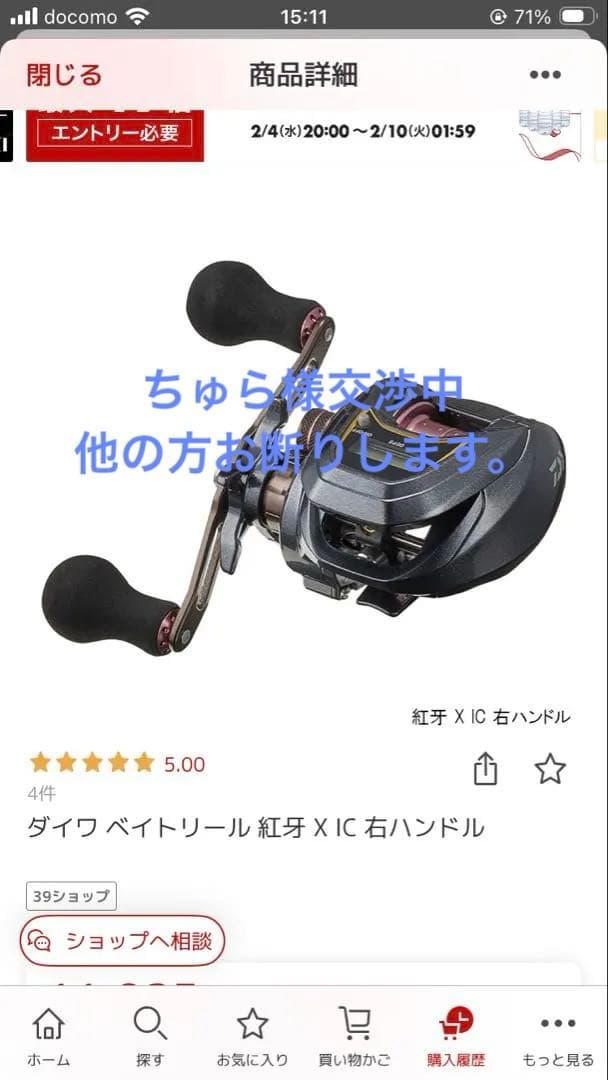Go to the ホーム tab
This screenshot has width=608, height=1080.
[48, 1035]
